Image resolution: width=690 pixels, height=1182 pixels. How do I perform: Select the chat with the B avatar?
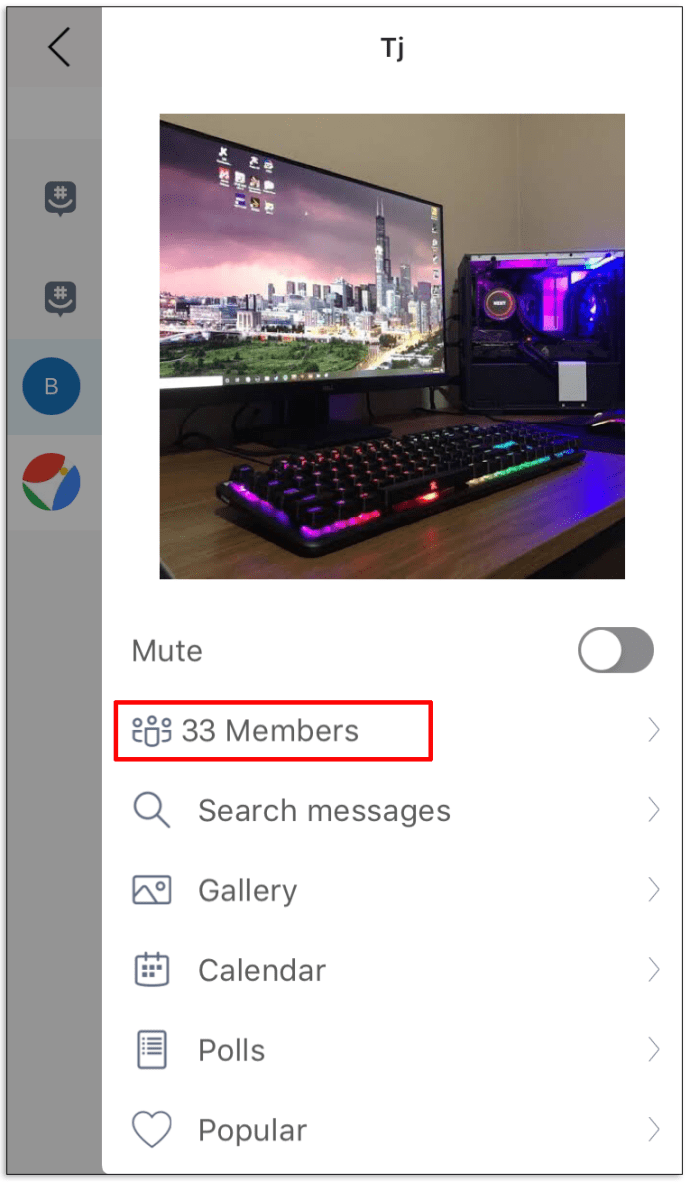(x=52, y=387)
